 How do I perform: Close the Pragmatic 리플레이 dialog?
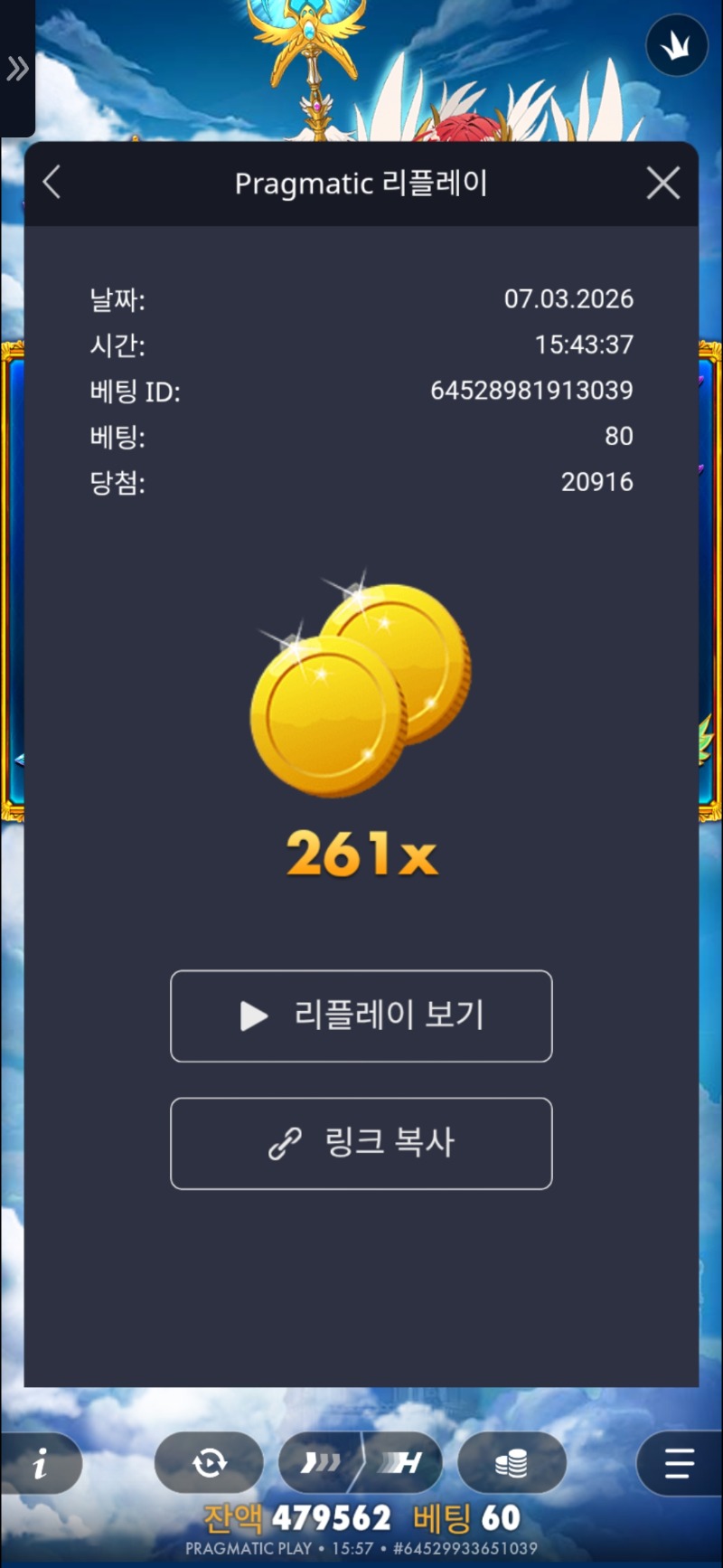(663, 184)
